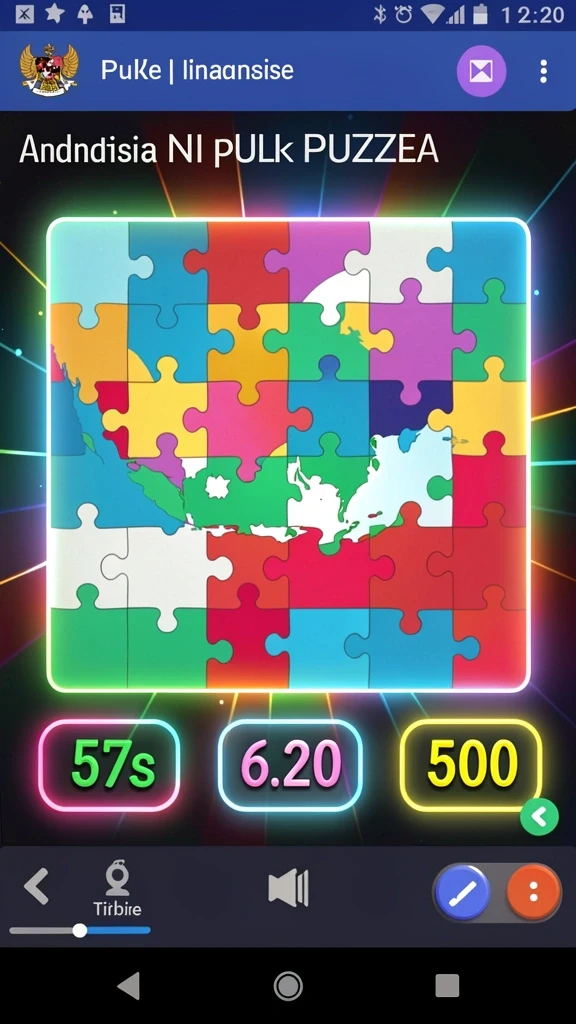Tap the purple envelope icon in the app bar
The width and height of the screenshot is (576, 1024).
(481, 71)
